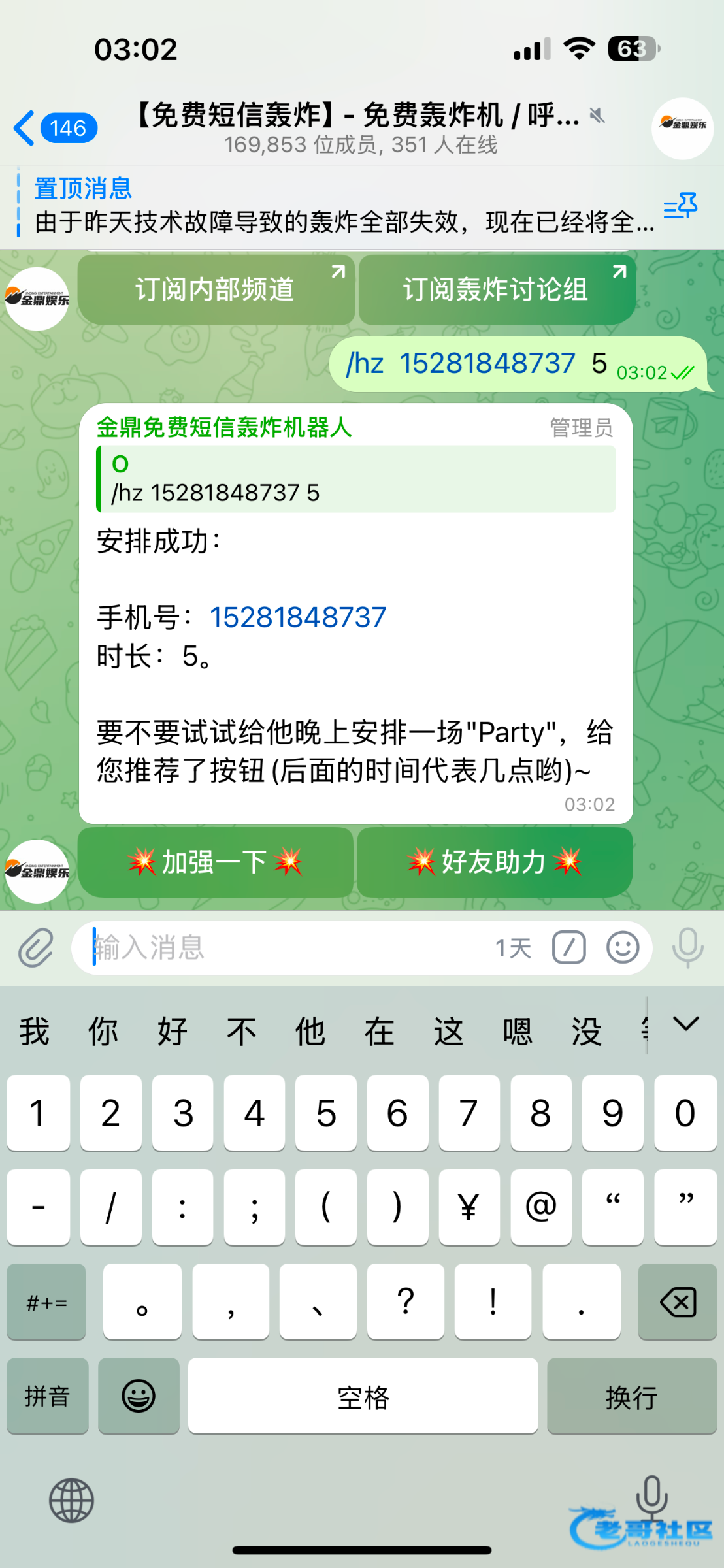Viewport: 724px width, 1568px height.
Task: Open the emoji and sticker panel
Action: coord(622,947)
